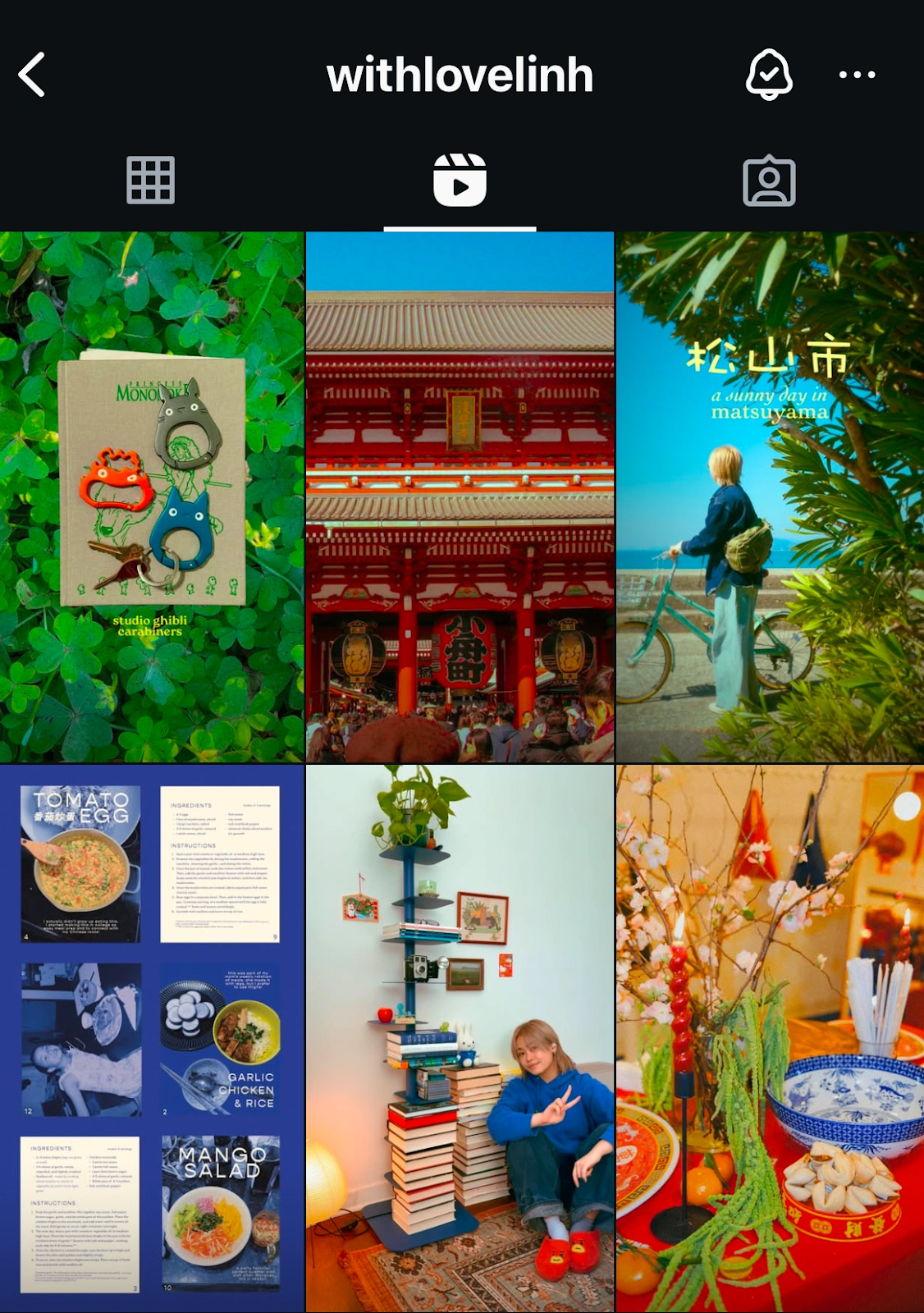The image size is (924, 1313).
Task: Select the Reels tab
Action: pyautogui.click(x=460, y=180)
